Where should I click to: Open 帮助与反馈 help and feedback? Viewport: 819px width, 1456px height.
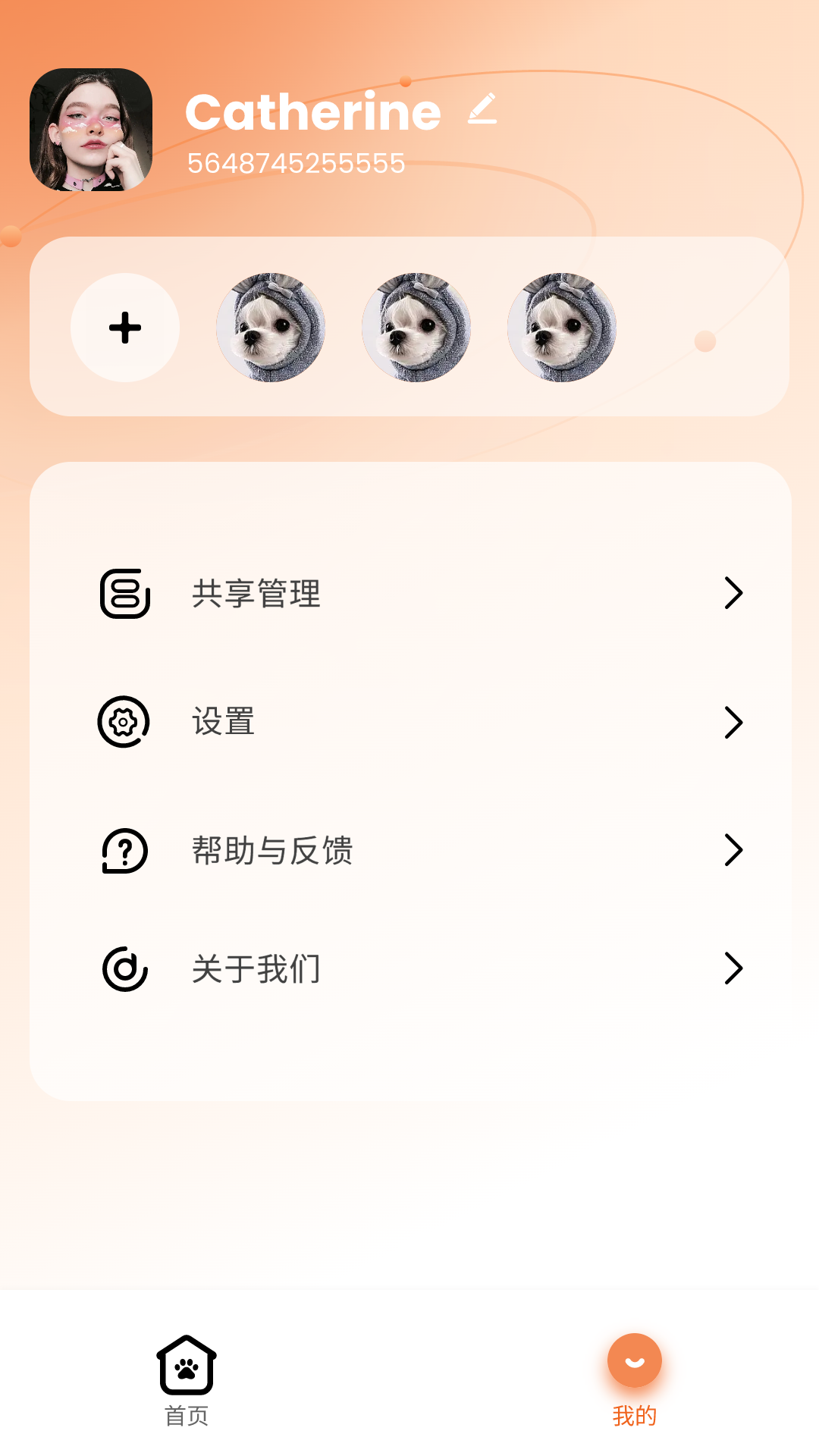[x=421, y=850]
